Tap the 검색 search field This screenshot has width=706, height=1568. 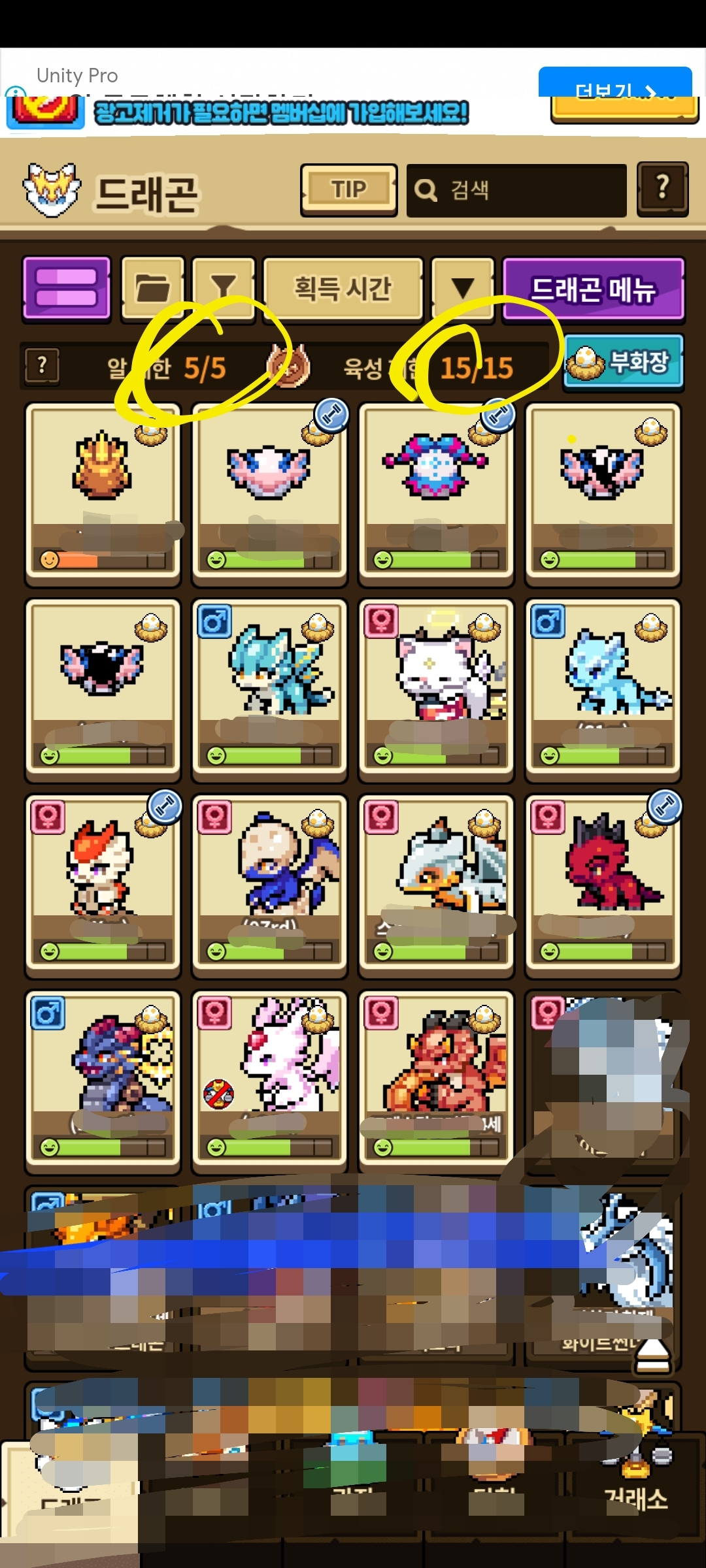pyautogui.click(x=516, y=190)
